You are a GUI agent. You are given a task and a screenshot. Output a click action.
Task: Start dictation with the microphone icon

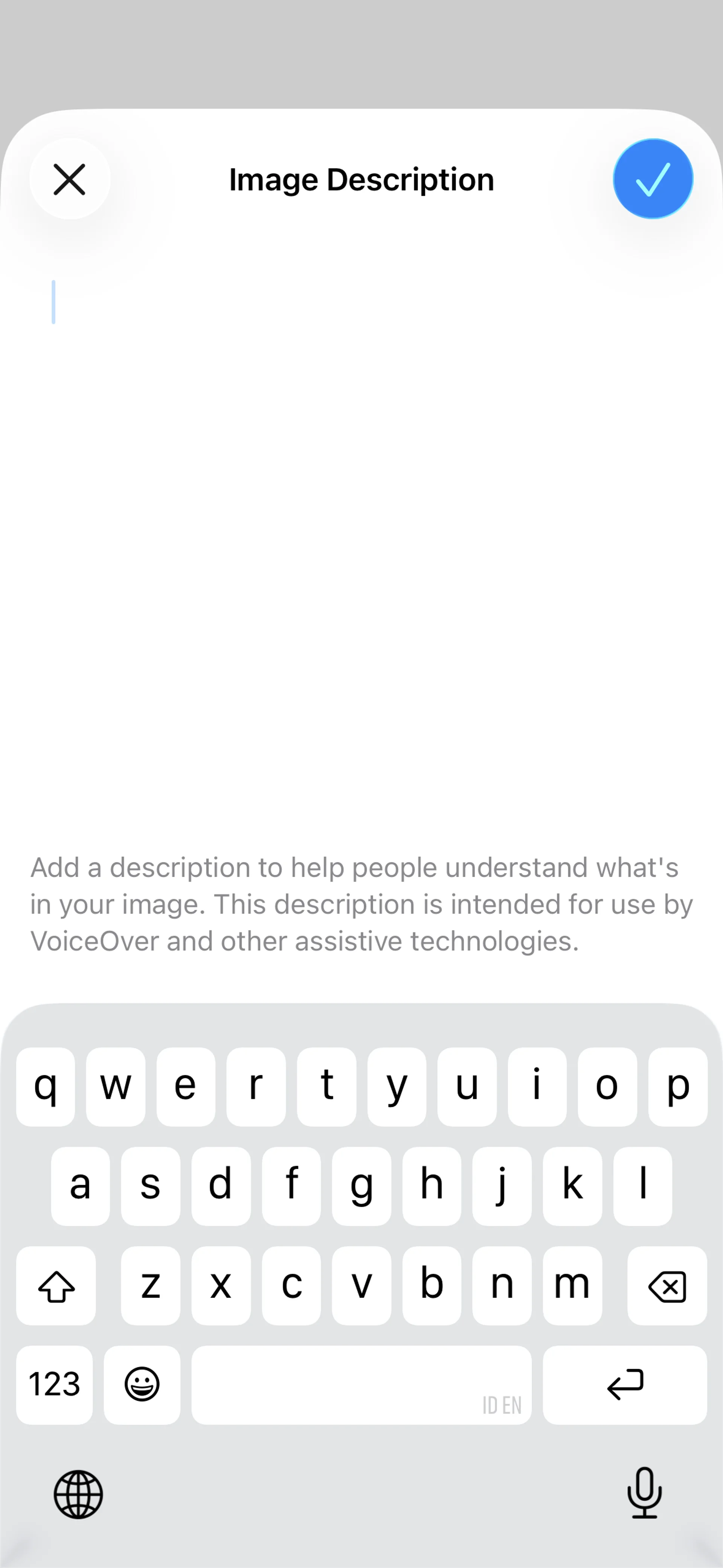coord(645,1494)
